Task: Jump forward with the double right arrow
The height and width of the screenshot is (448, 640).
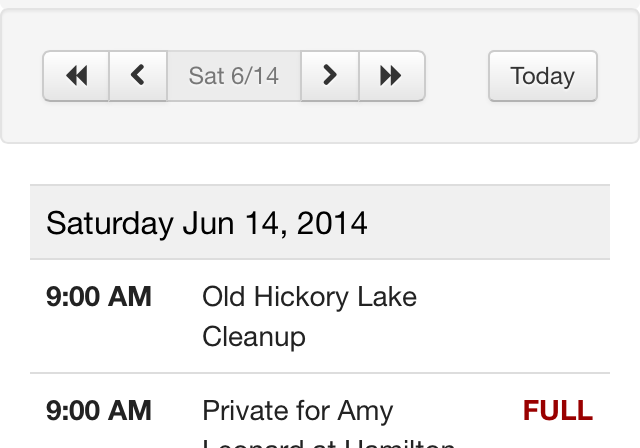Action: (x=392, y=76)
